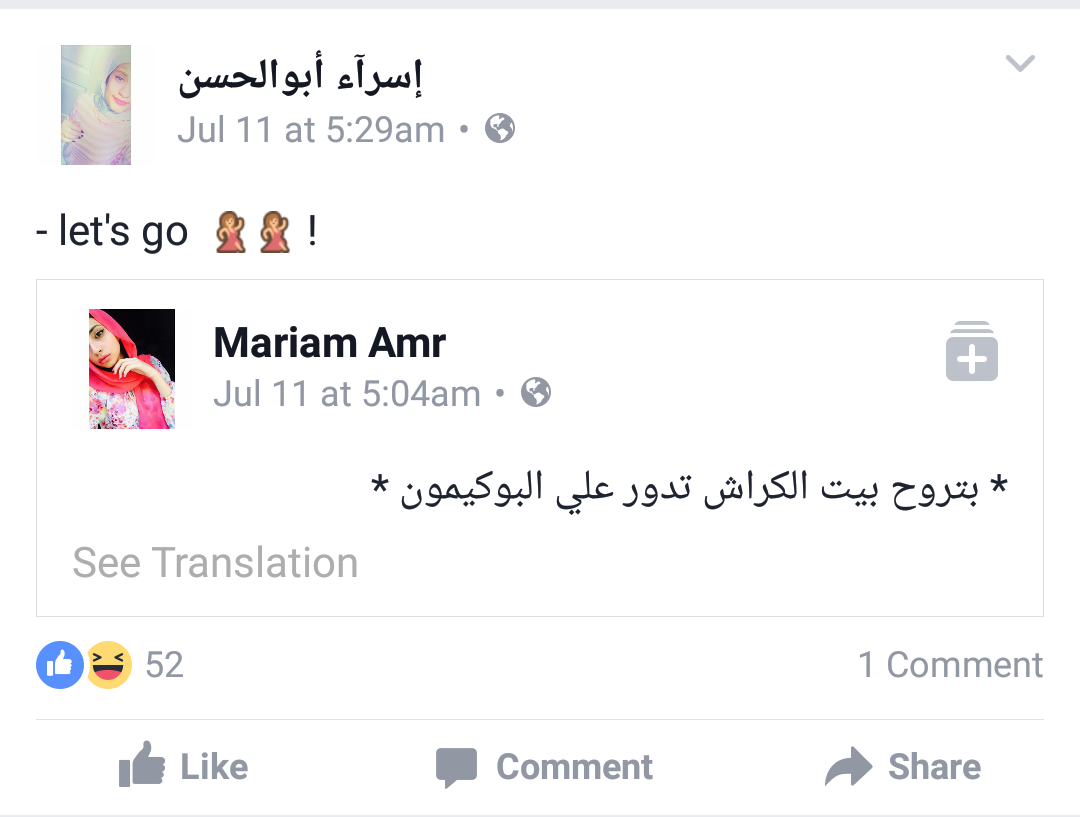Open the post options dropdown chevron

(1019, 64)
